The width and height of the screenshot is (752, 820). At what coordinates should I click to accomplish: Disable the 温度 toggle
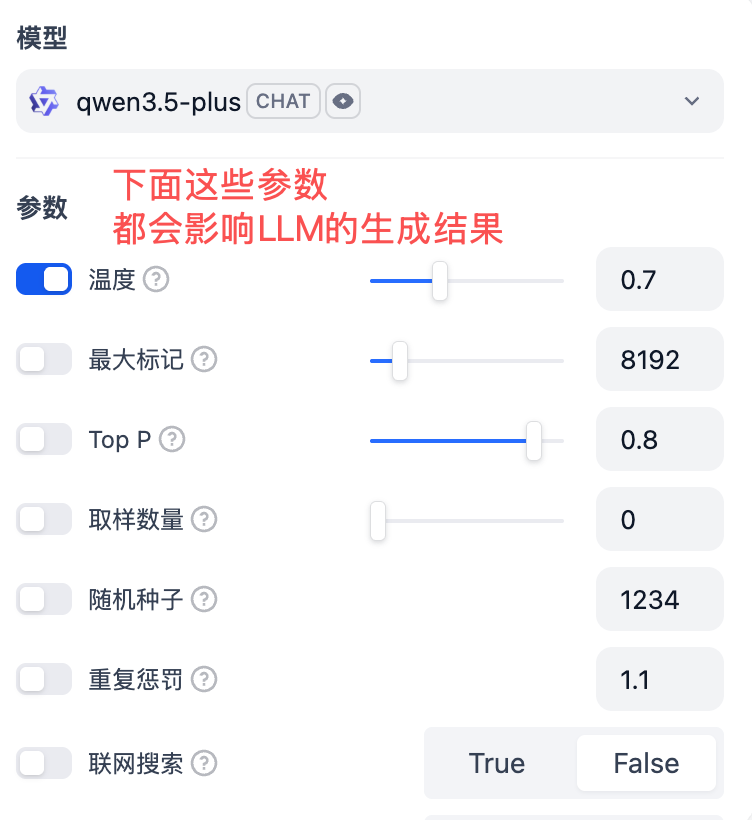44,279
